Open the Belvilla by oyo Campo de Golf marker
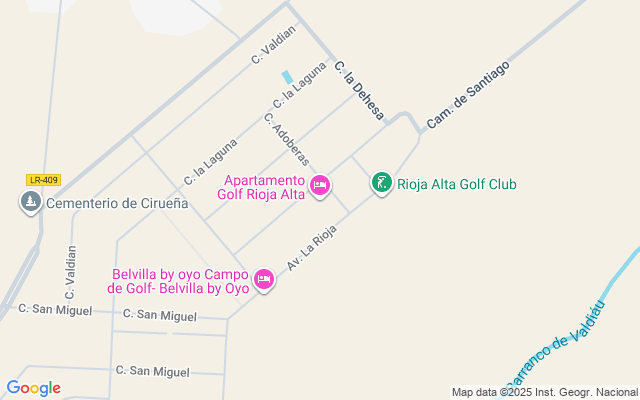640x400 pixels. (x=264, y=280)
